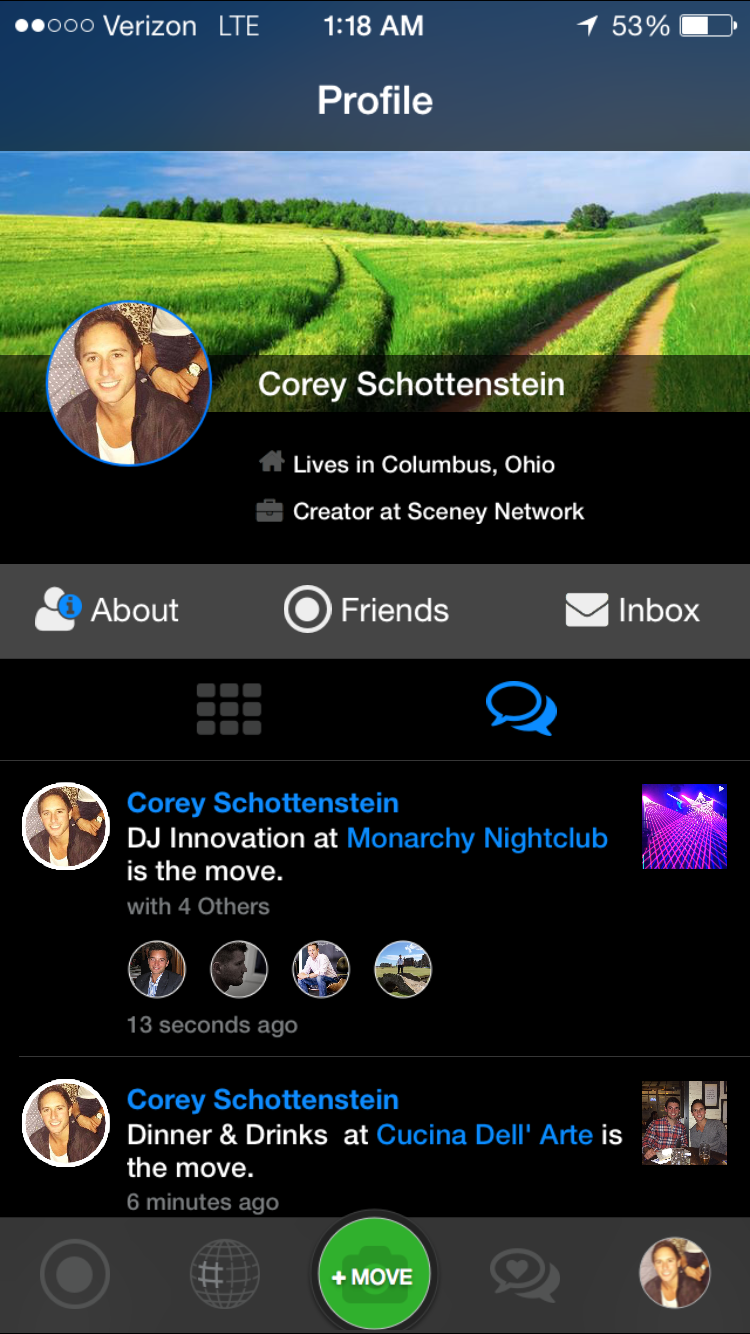This screenshot has width=750, height=1334.
Task: Open the About section
Action: click(108, 610)
